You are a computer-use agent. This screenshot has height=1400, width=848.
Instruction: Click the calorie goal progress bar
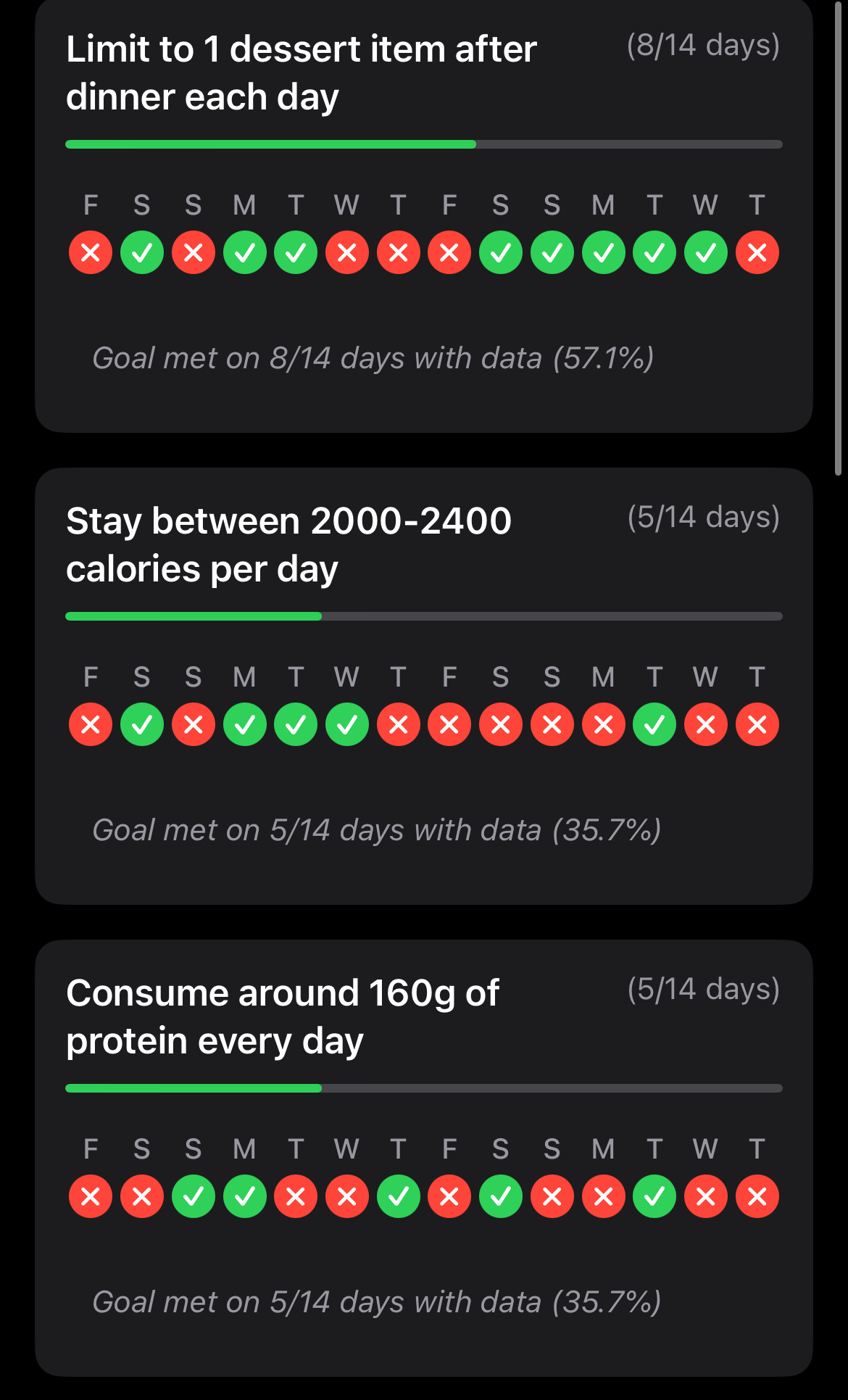[x=424, y=616]
